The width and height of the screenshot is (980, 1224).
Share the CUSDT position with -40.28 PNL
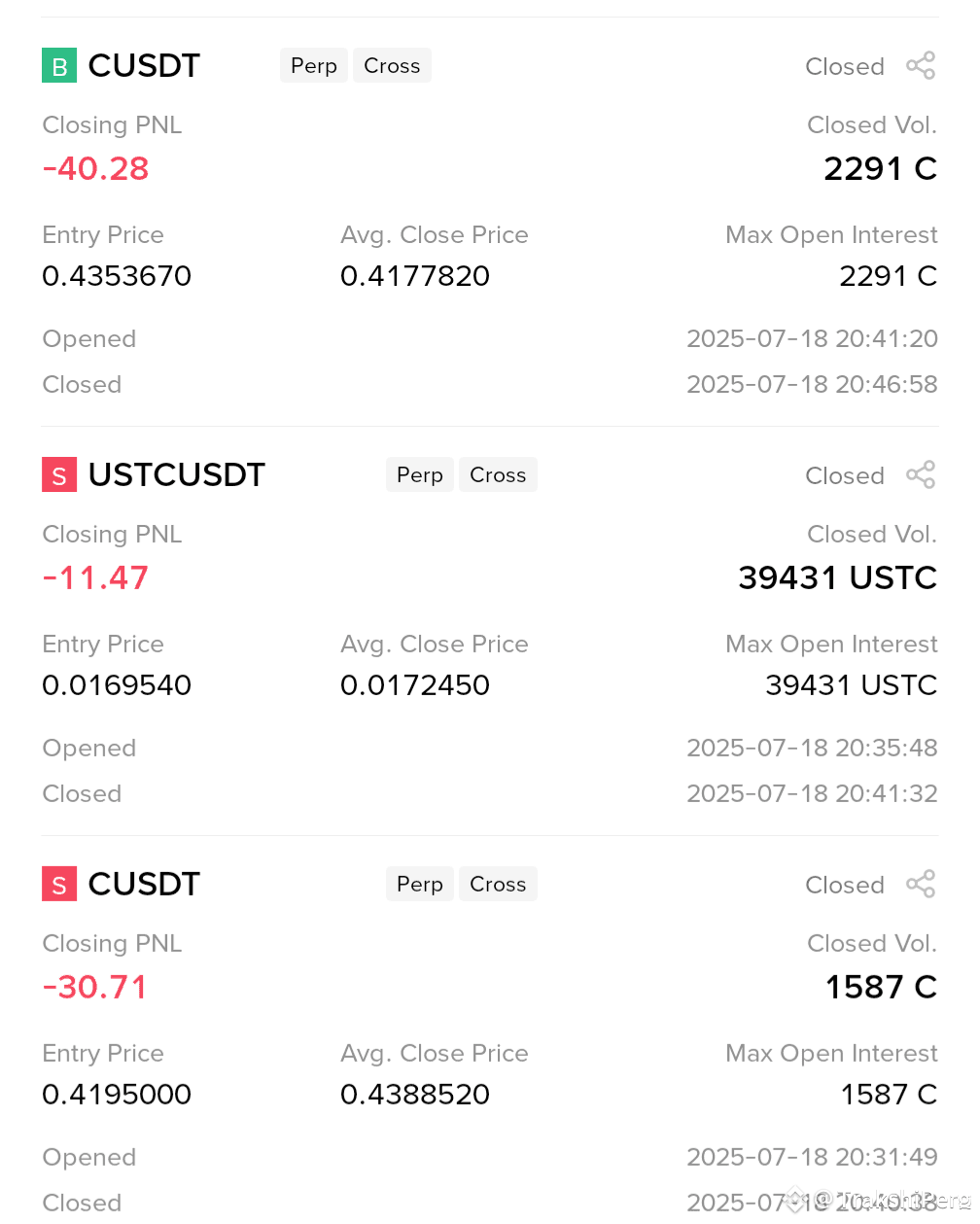pos(920,65)
